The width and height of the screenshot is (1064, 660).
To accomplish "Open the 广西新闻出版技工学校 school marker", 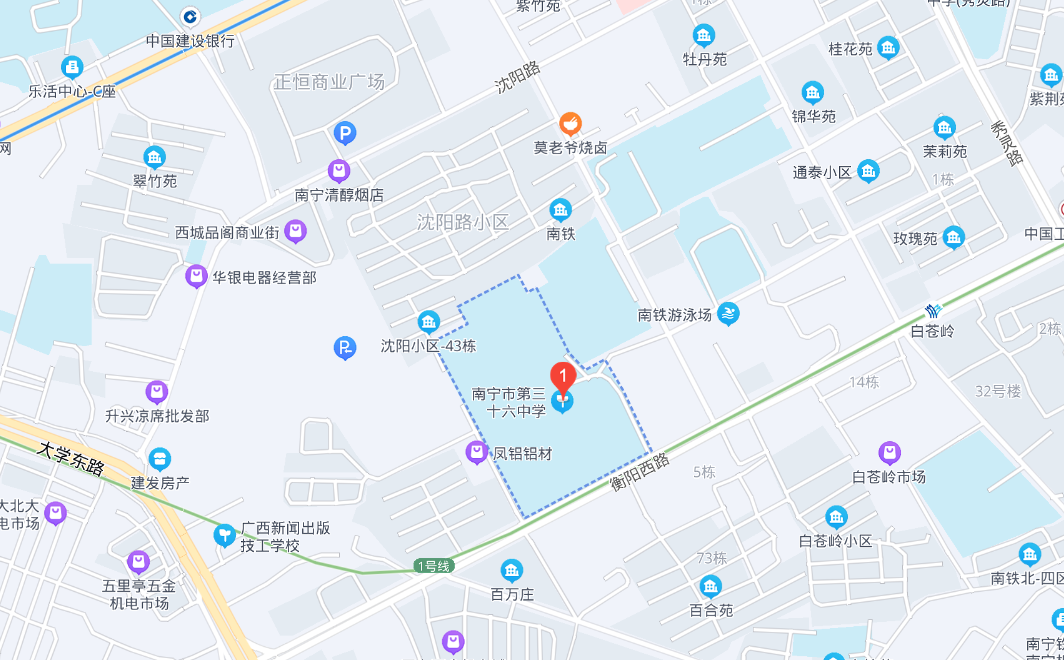I will point(225,536).
